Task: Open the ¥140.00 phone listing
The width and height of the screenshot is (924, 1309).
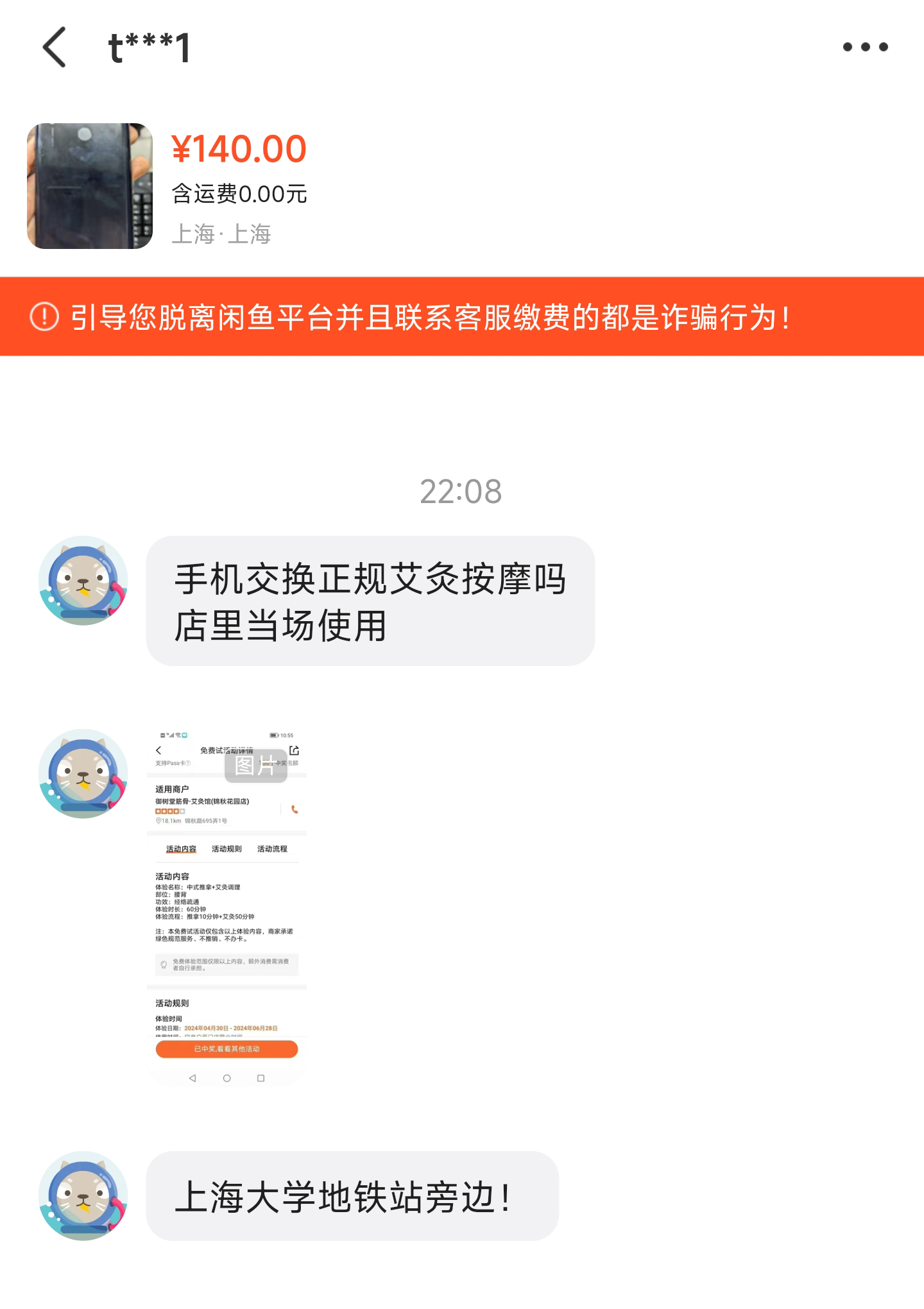Action: click(x=90, y=186)
